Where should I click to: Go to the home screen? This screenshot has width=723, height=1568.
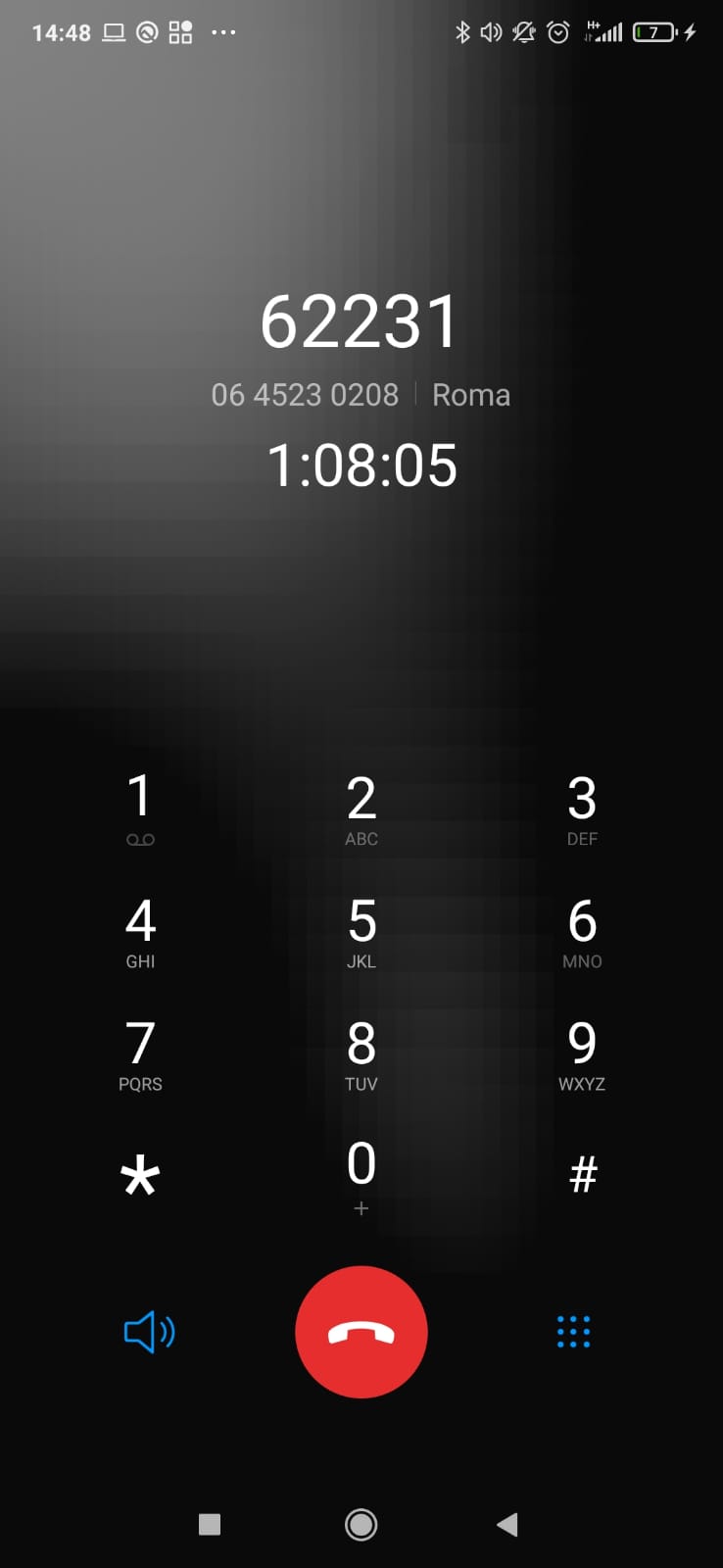(x=361, y=1524)
